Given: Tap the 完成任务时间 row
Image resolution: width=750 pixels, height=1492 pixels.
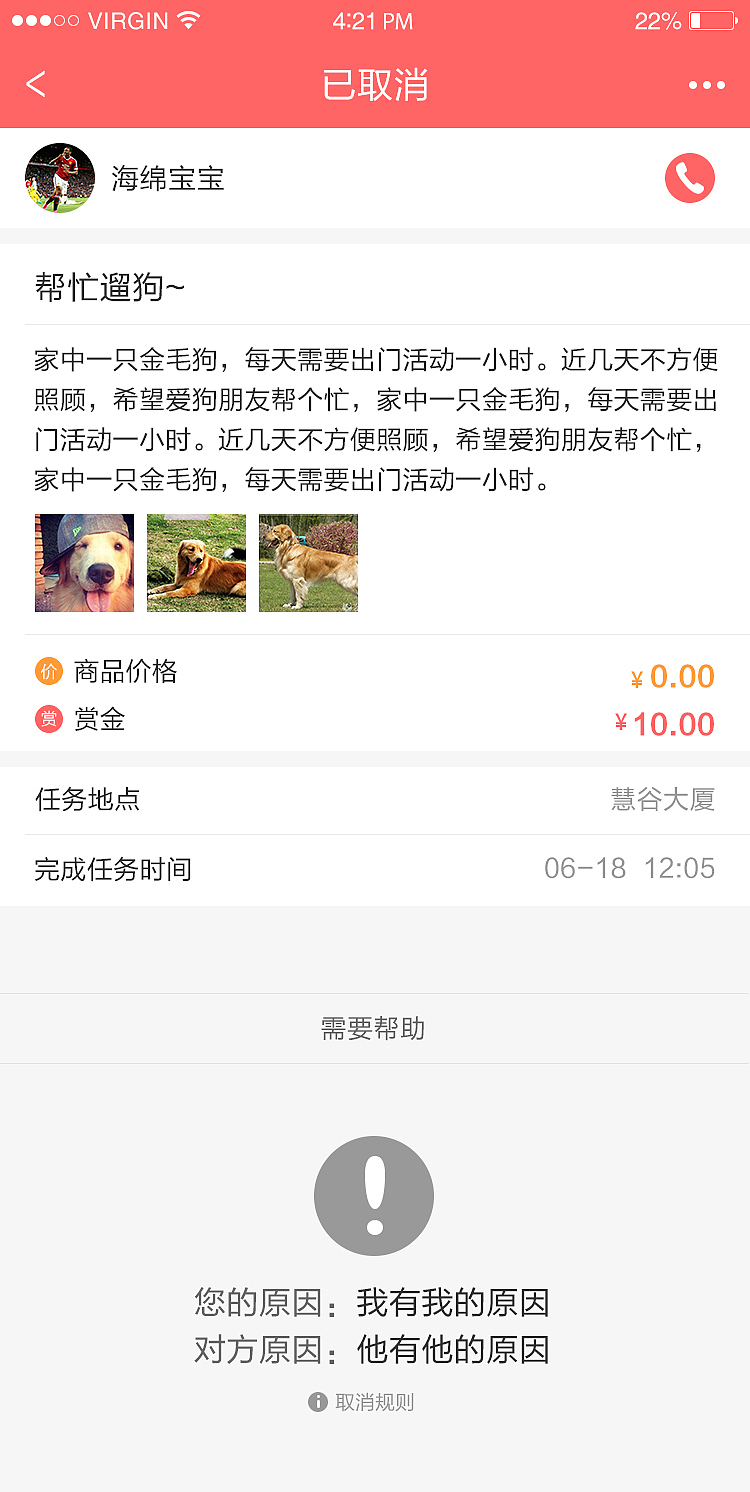Looking at the screenshot, I should tap(375, 869).
